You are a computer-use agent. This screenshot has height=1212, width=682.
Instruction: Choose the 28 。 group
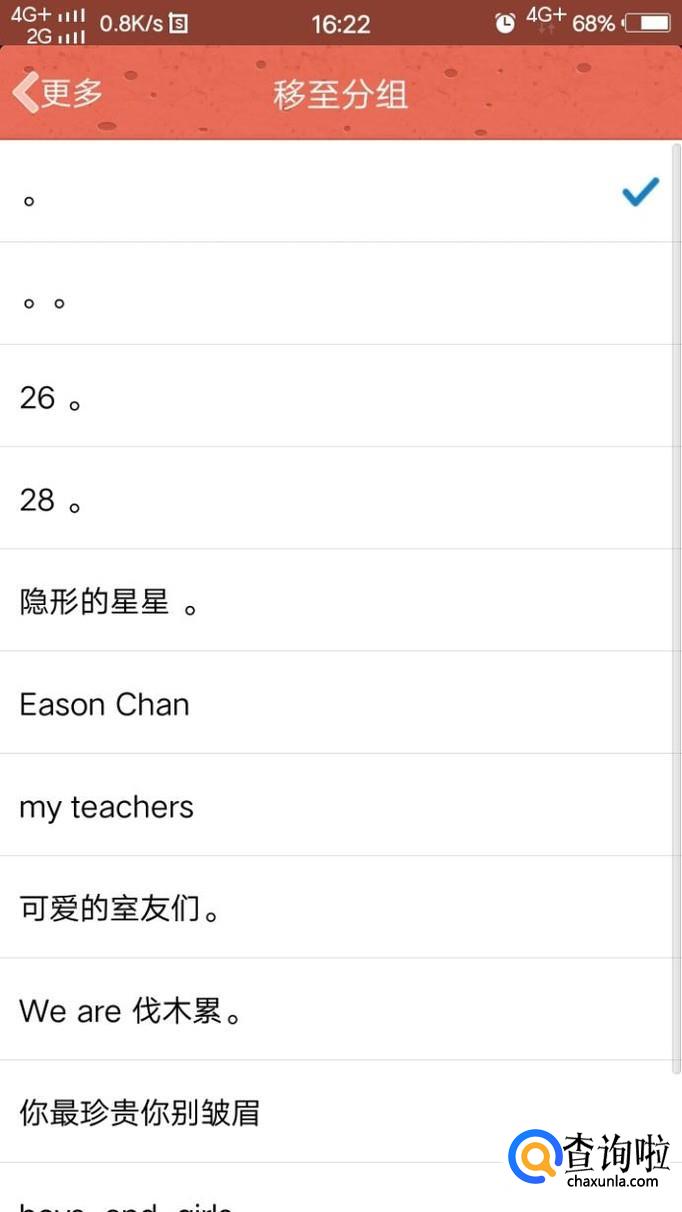pyautogui.click(x=300, y=499)
